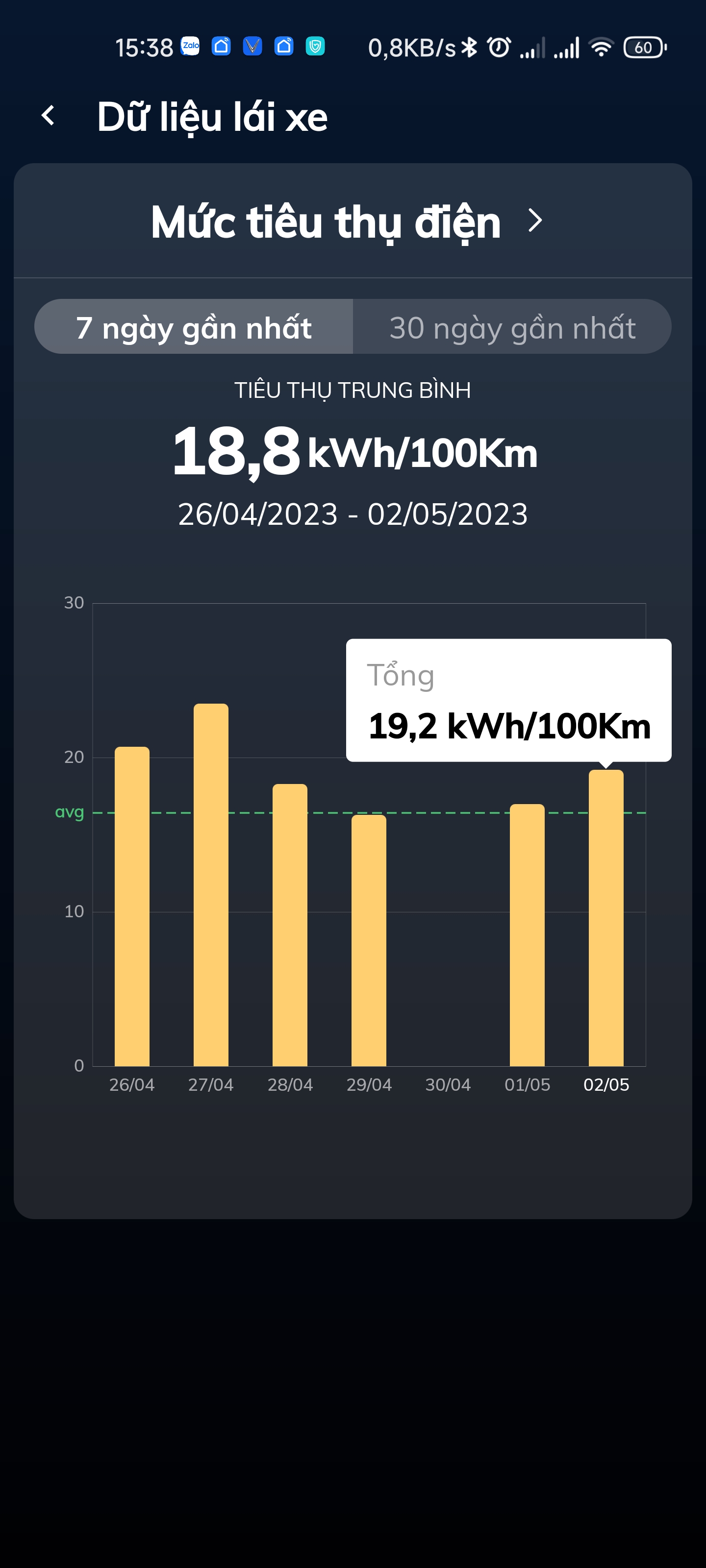Show the 27/04 bar value
This screenshot has width=706, height=1568.
[211, 884]
